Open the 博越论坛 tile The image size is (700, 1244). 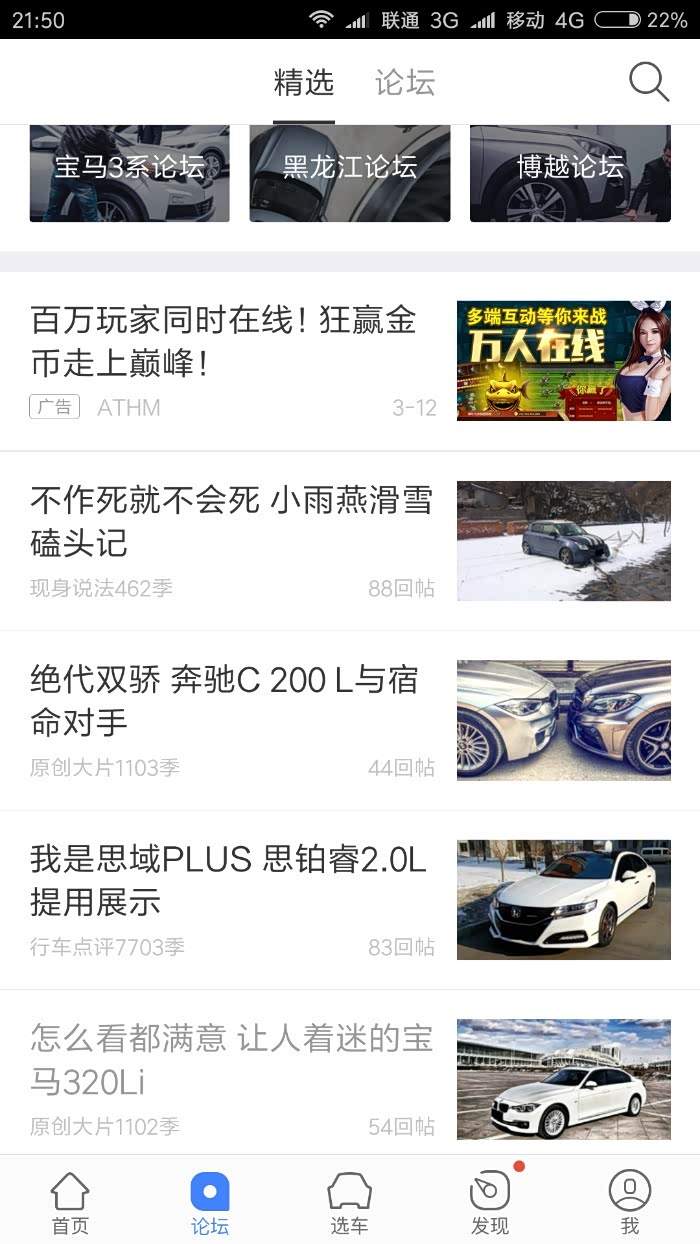[x=570, y=172]
